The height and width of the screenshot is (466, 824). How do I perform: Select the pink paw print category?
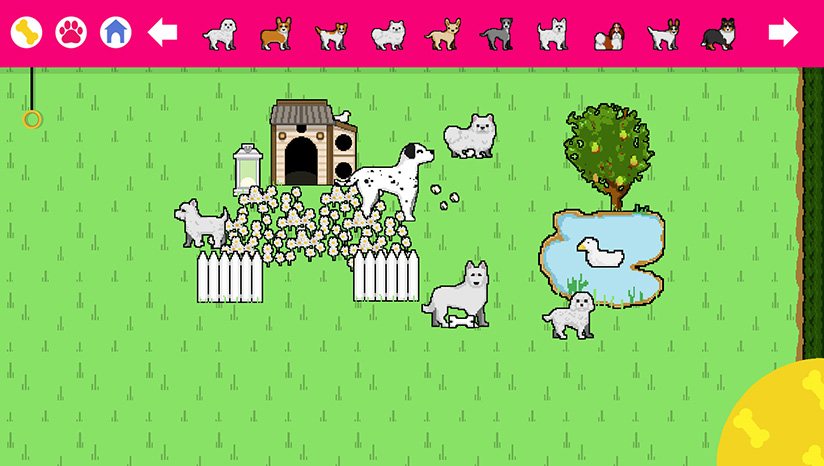71,33
